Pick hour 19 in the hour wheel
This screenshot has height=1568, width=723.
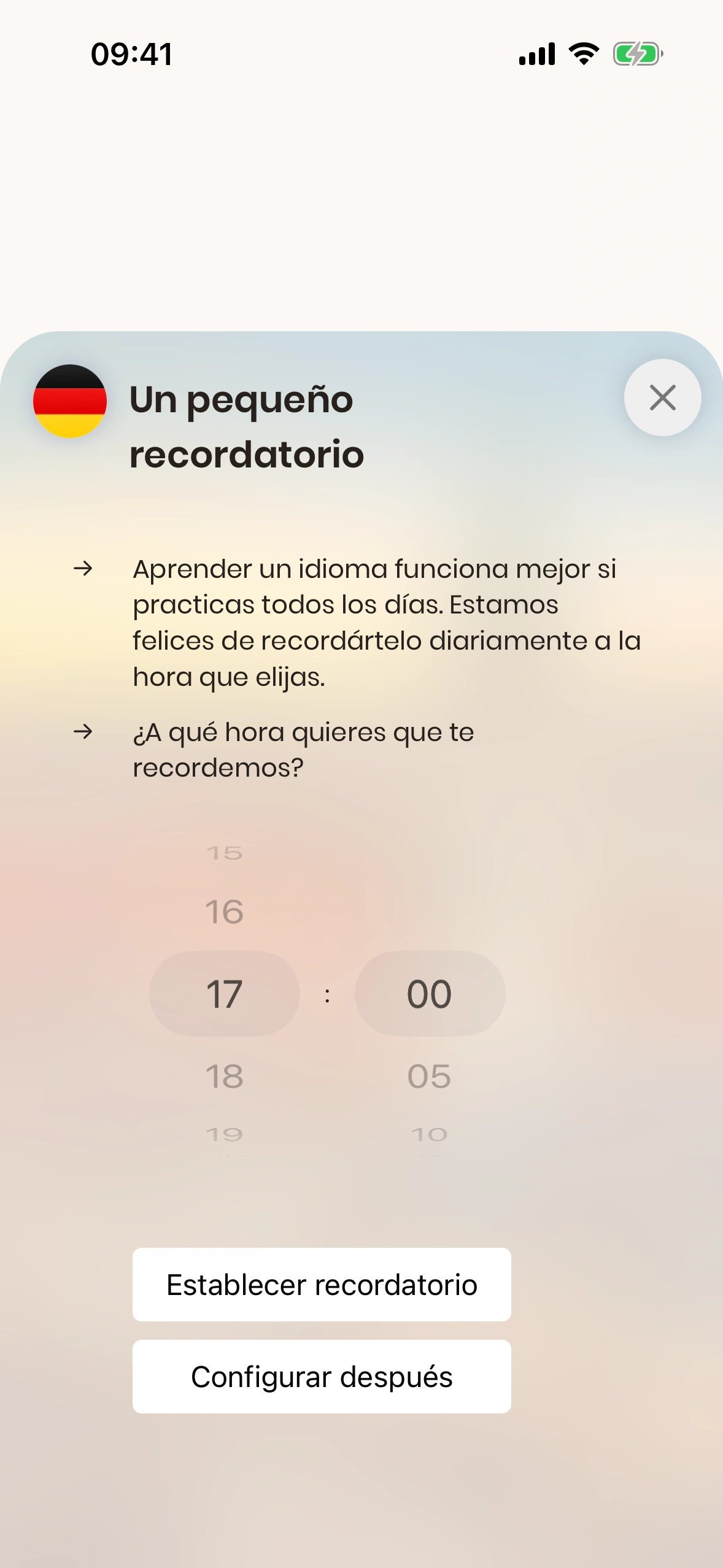(x=225, y=1134)
